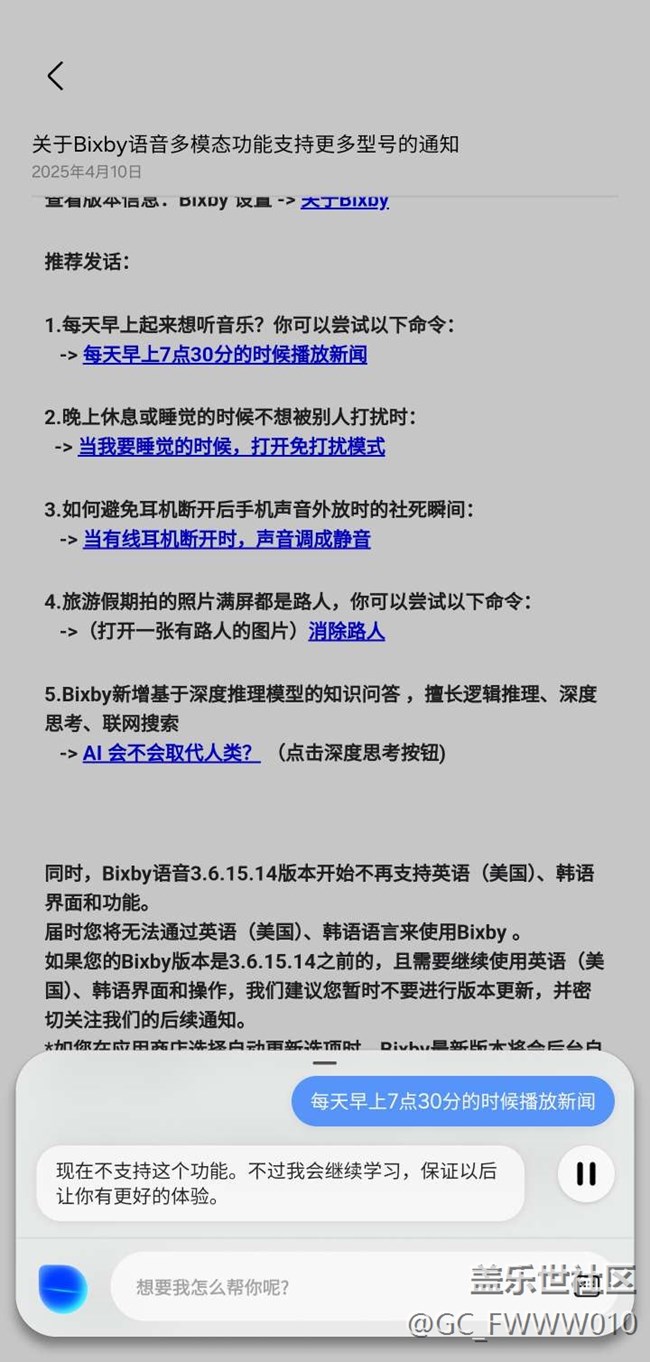Try the 当我要睡觉的时候，打开免打扰模式 command link
This screenshot has width=650, height=1362.
click(231, 447)
